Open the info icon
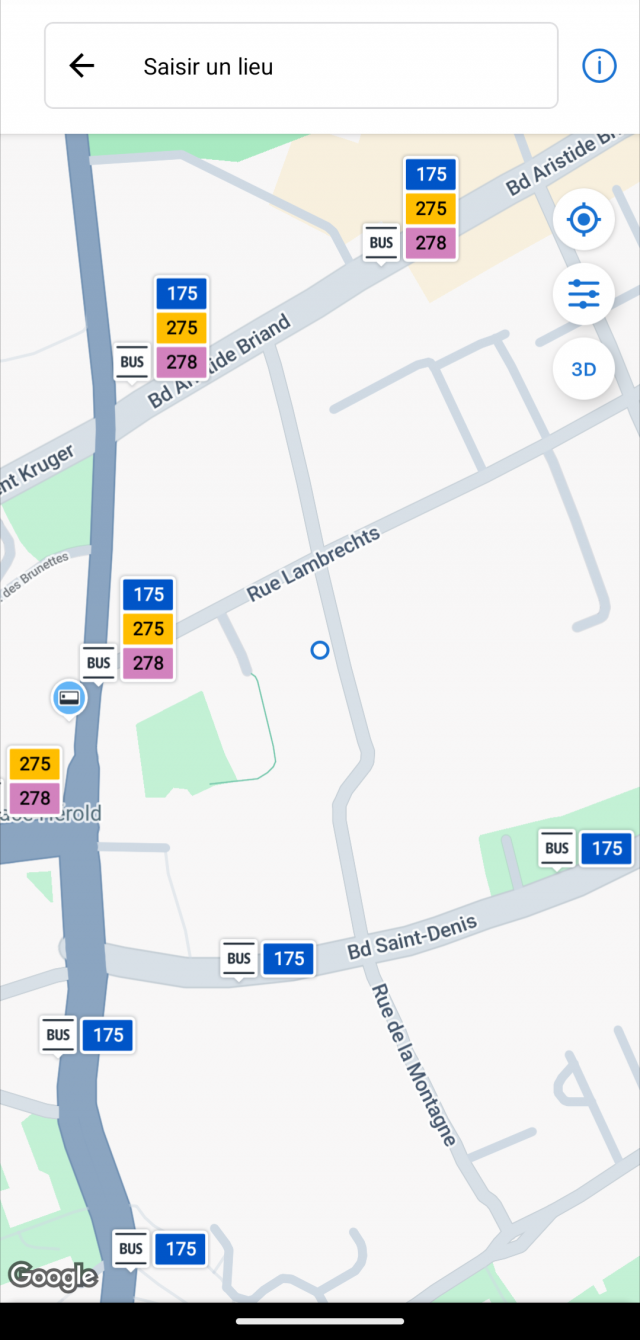The width and height of the screenshot is (640, 1340). [599, 66]
